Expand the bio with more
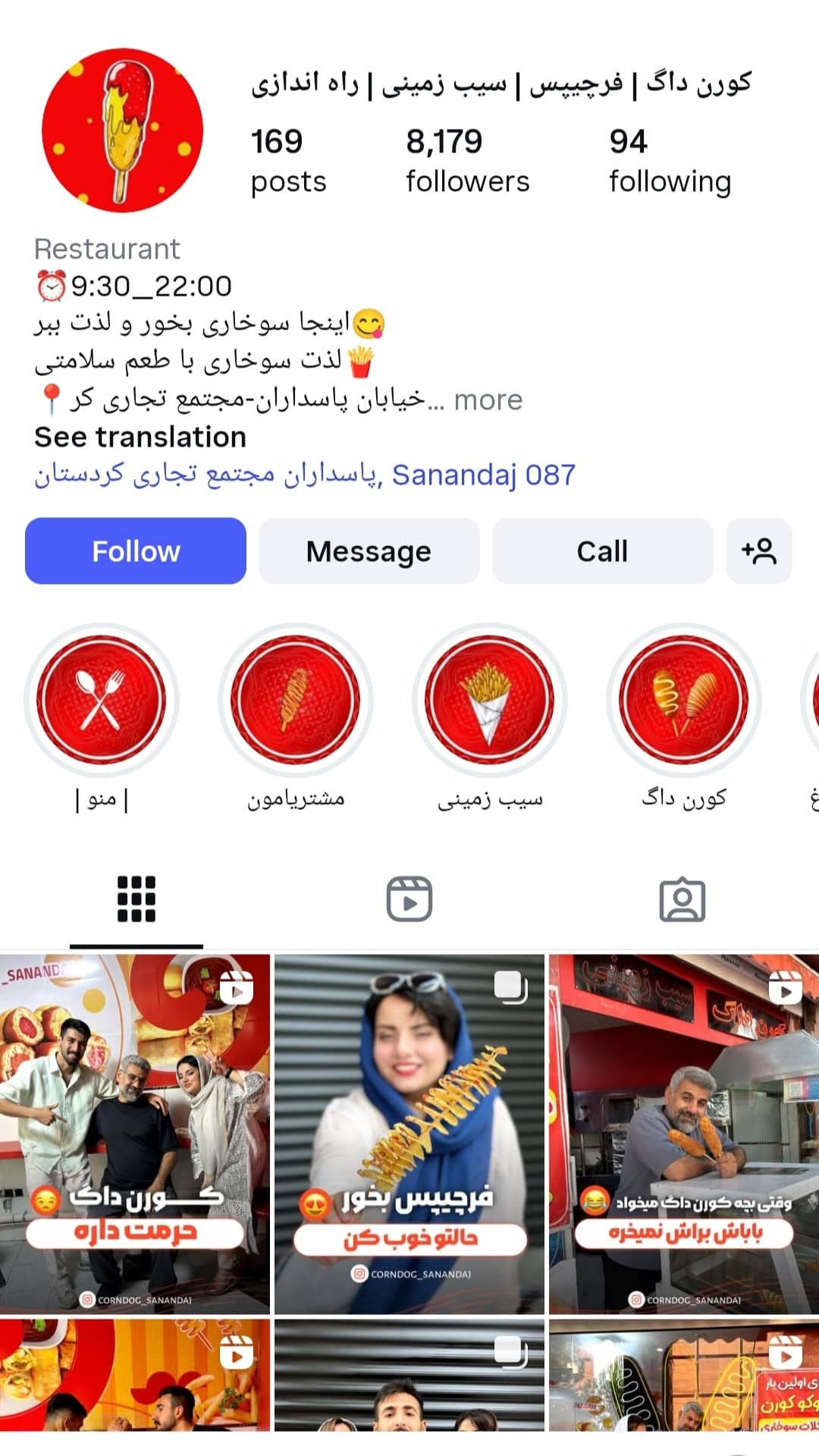Image resolution: width=819 pixels, height=1456 pixels. click(x=488, y=400)
